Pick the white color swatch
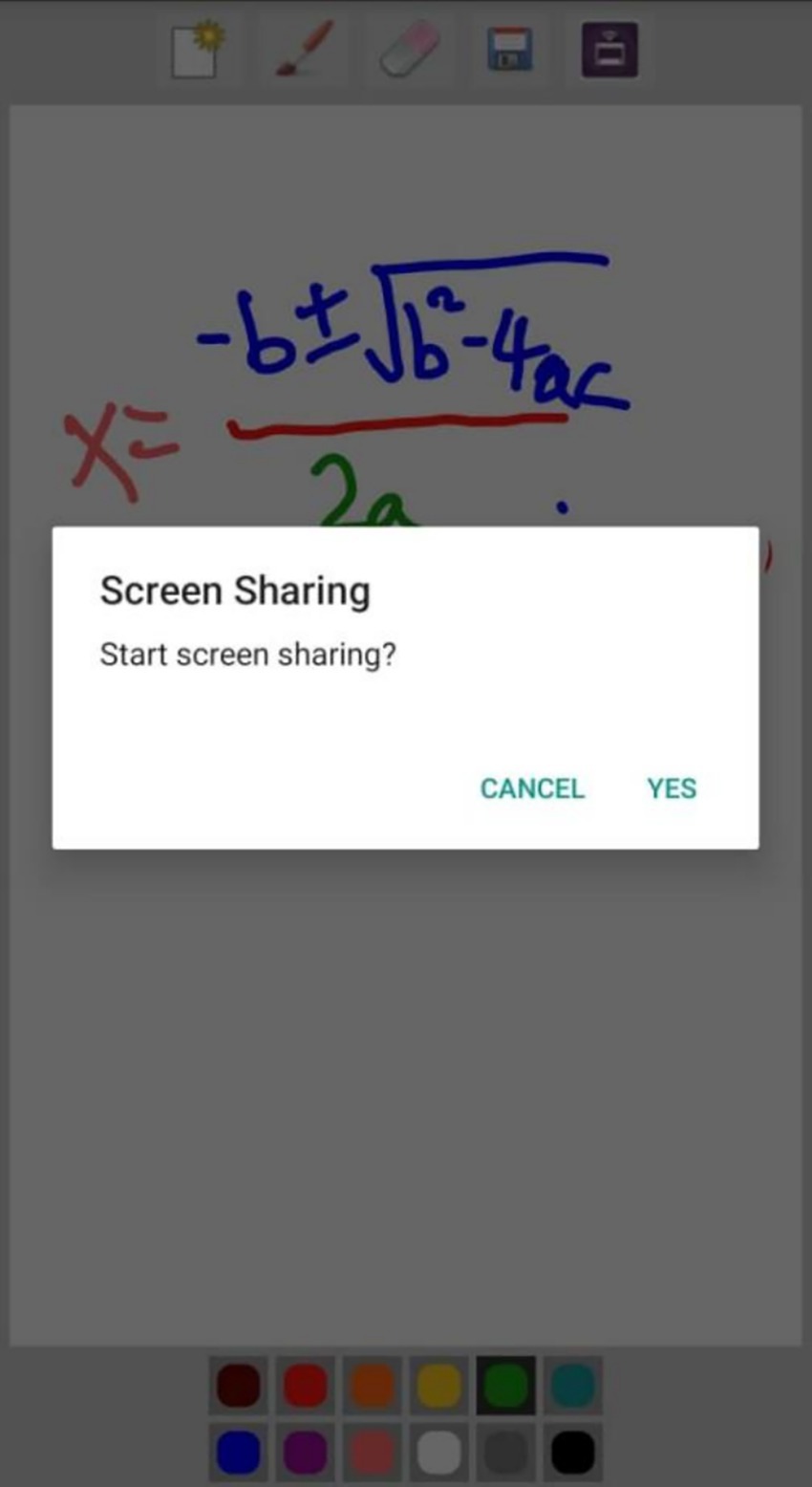812x1487 pixels. 439,1453
